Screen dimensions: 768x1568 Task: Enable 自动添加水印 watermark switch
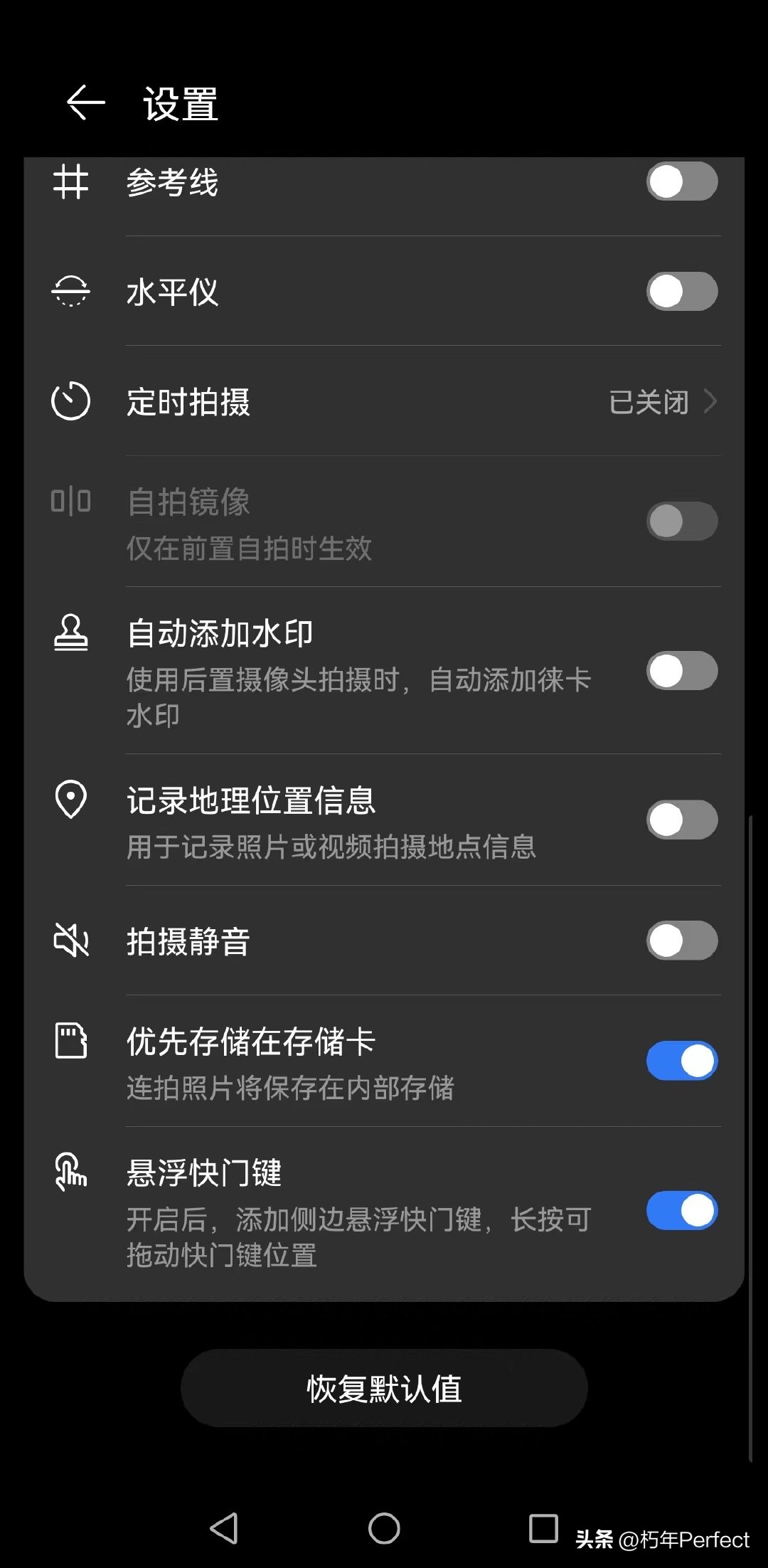681,671
